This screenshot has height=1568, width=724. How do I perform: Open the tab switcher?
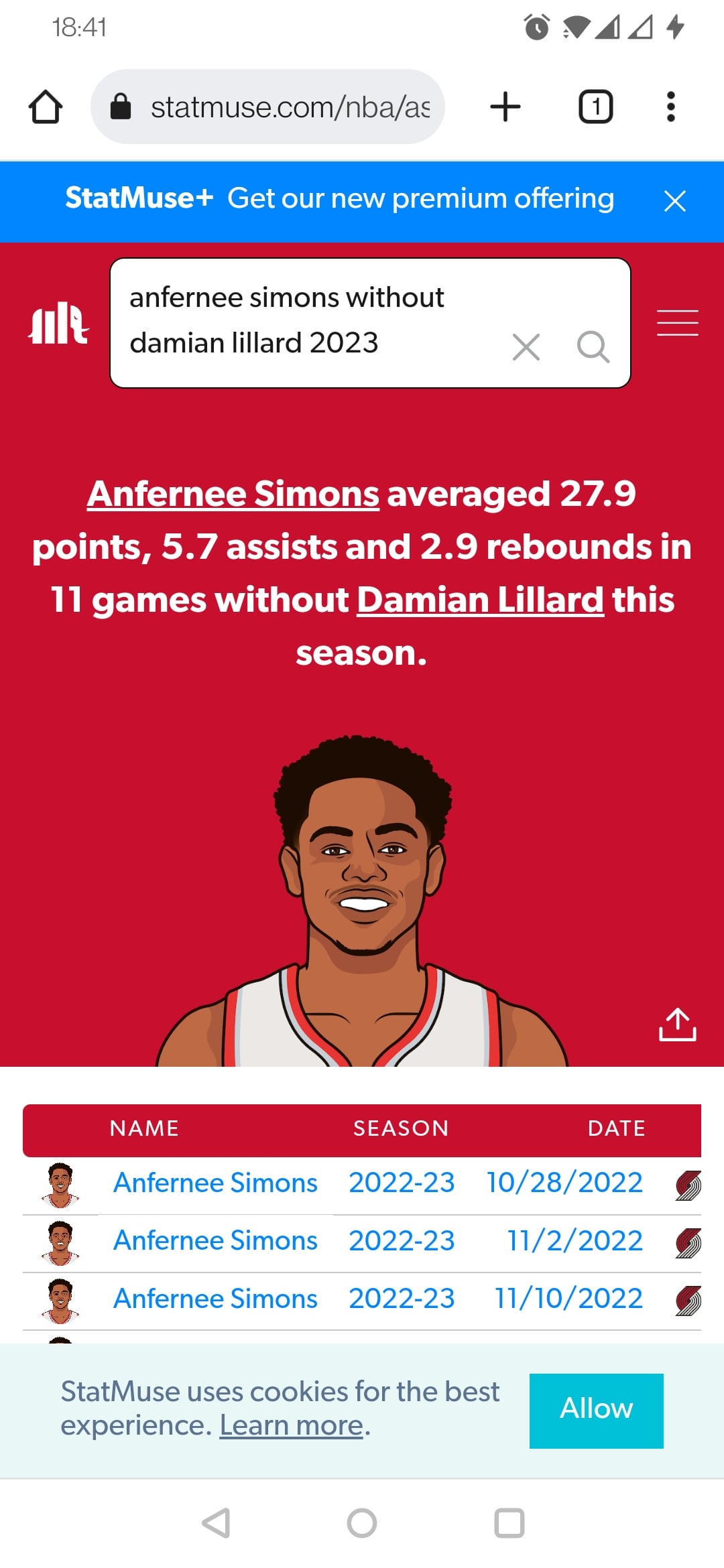(595, 107)
